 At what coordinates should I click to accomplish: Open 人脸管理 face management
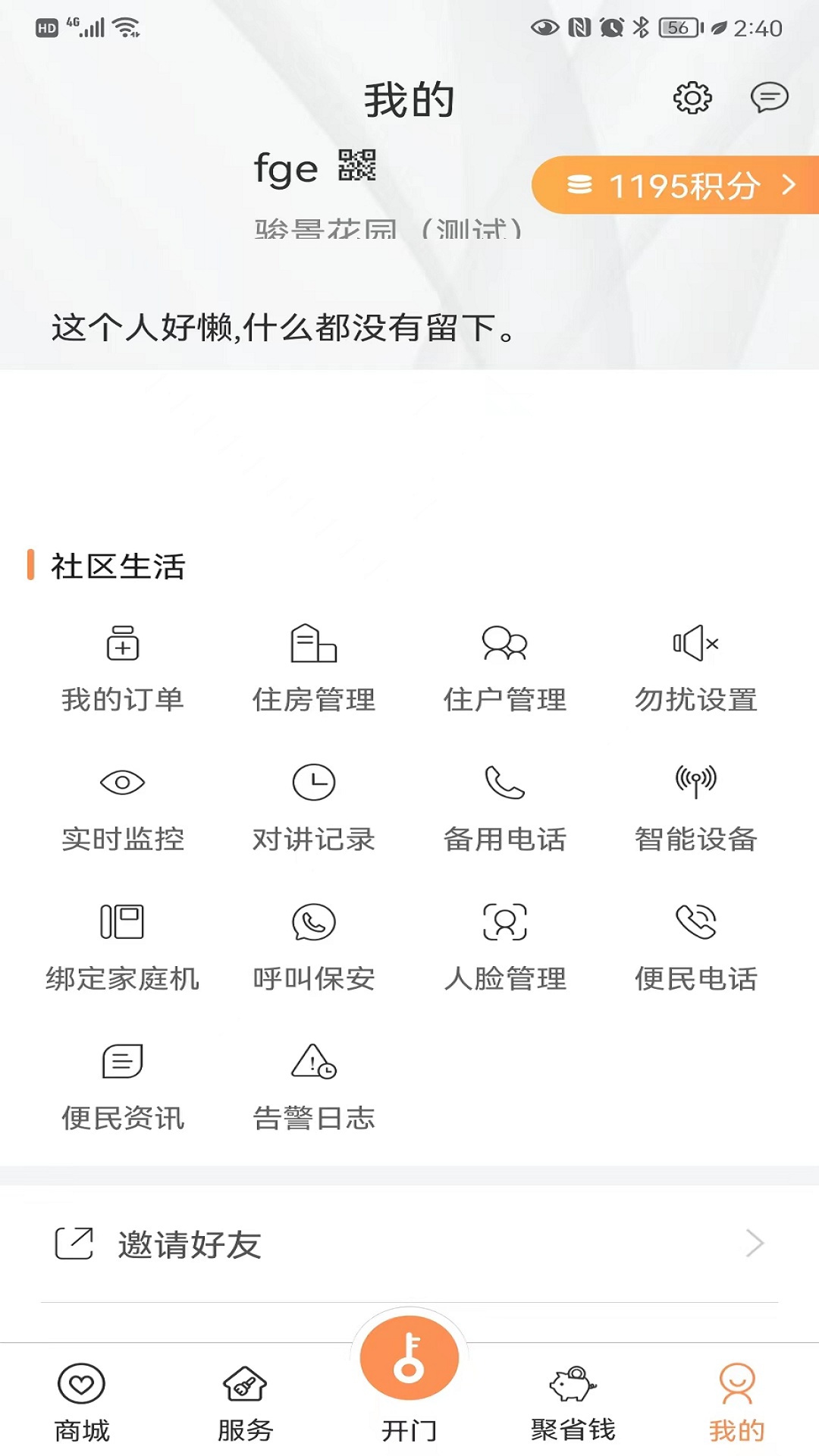(x=504, y=944)
